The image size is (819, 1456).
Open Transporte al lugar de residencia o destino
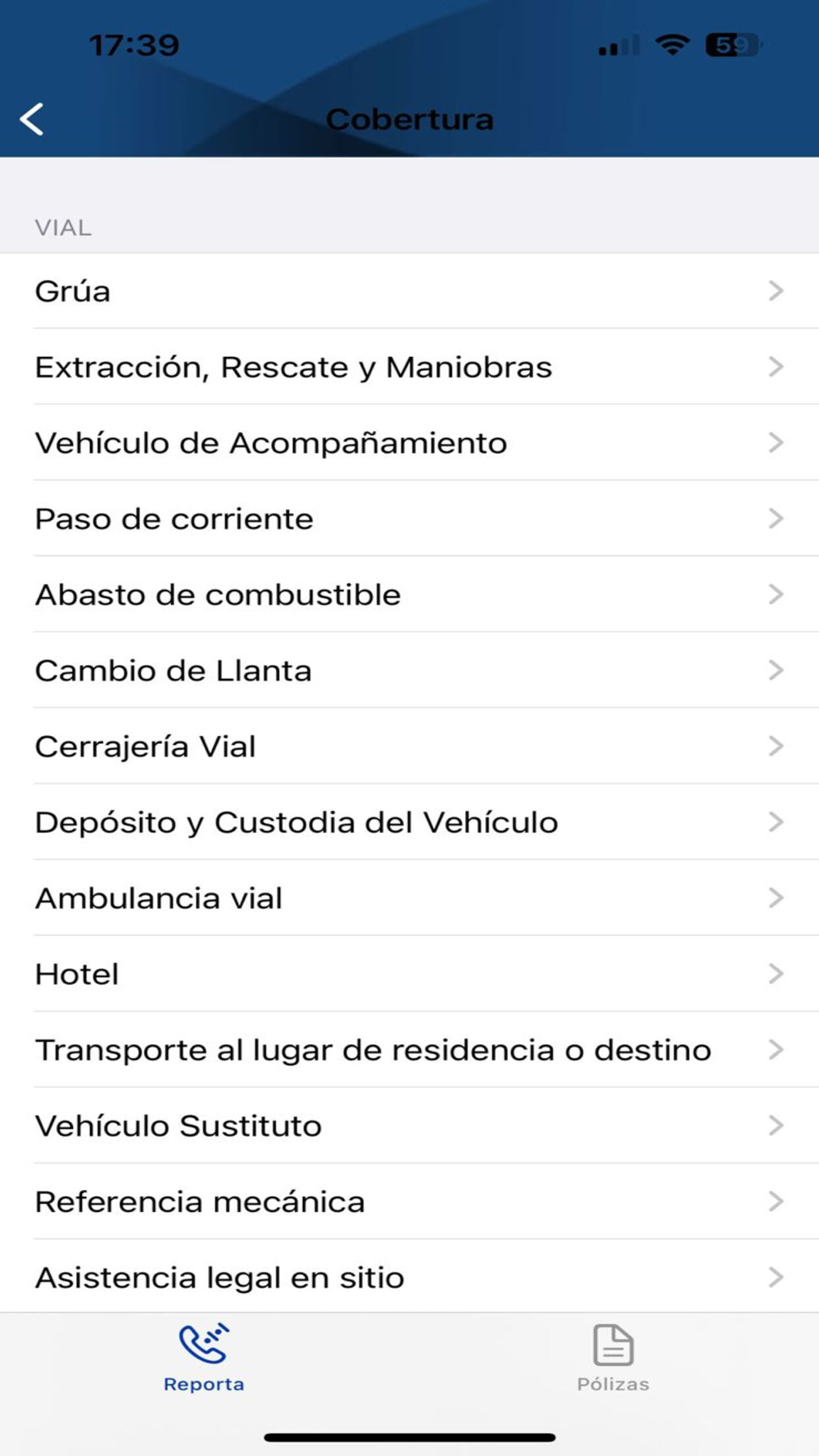click(x=409, y=1050)
